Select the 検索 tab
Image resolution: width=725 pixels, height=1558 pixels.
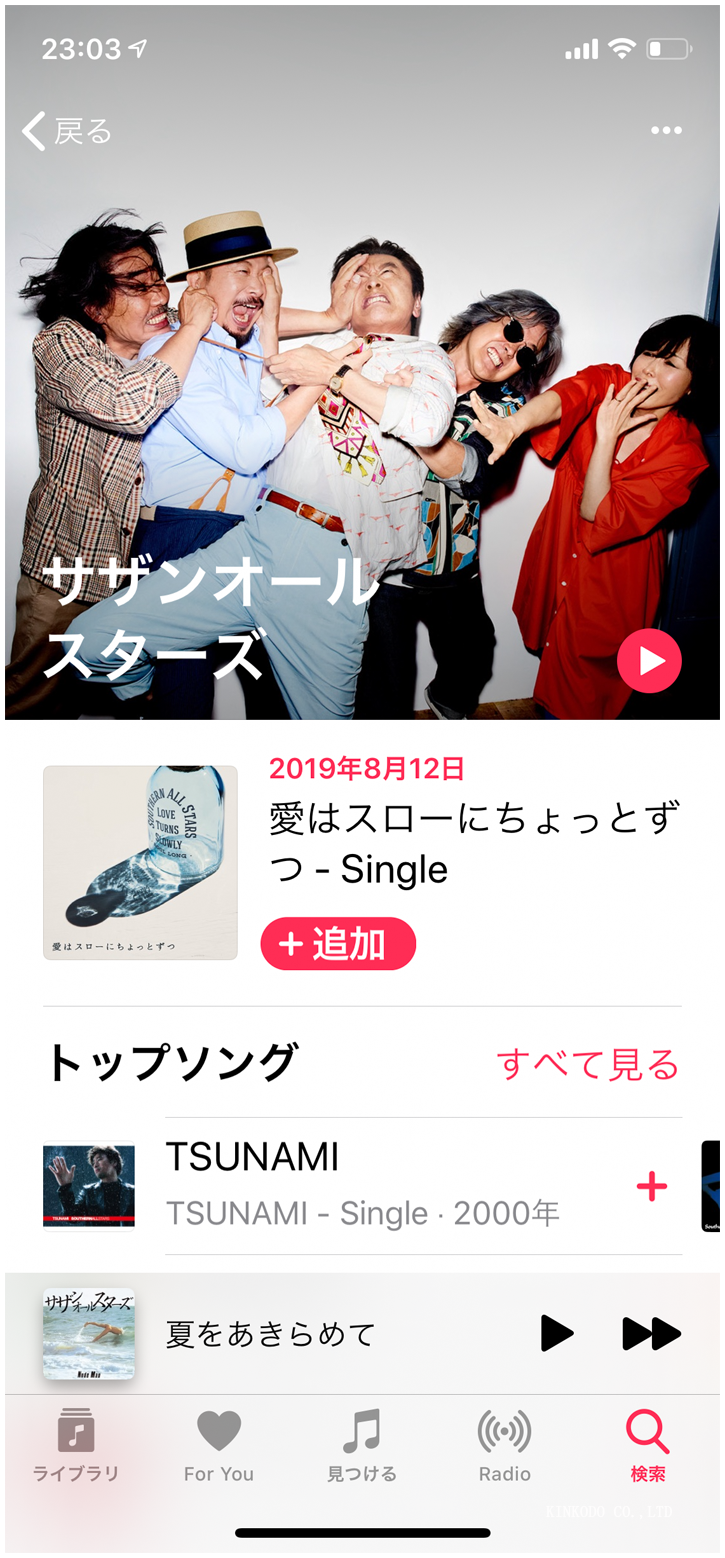point(648,1445)
